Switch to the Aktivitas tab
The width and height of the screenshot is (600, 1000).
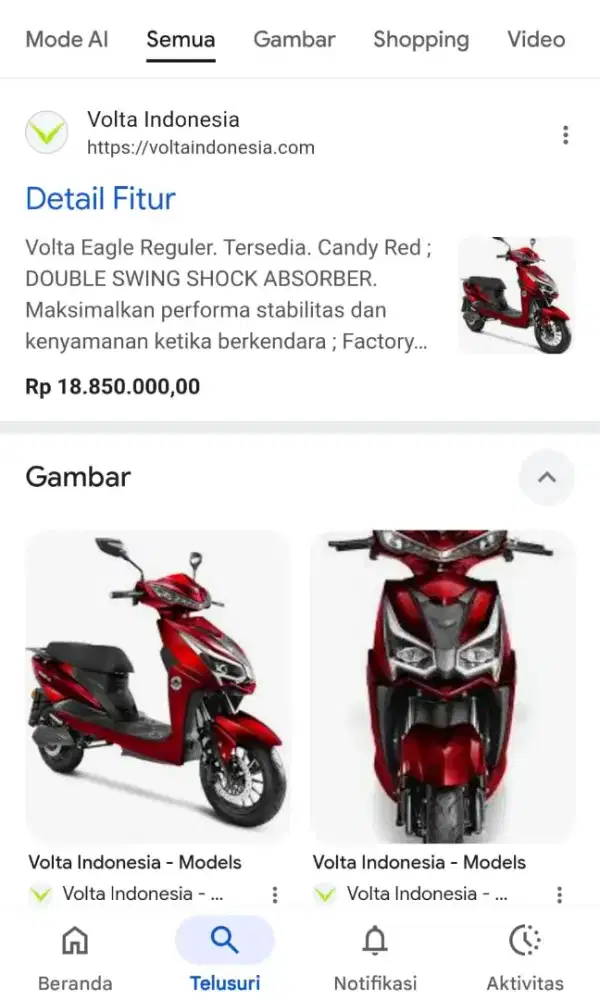[x=525, y=957]
